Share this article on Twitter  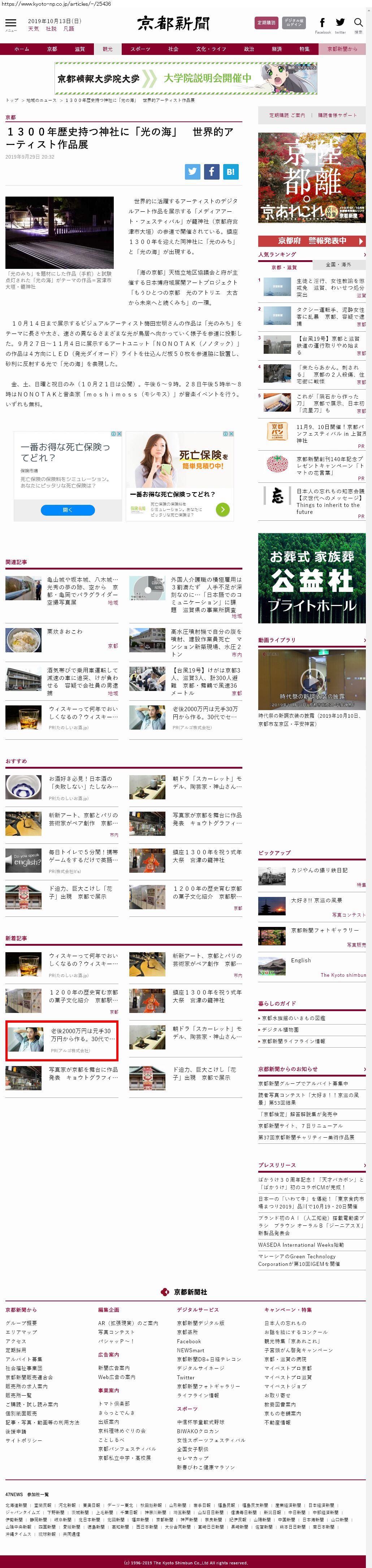tap(193, 172)
